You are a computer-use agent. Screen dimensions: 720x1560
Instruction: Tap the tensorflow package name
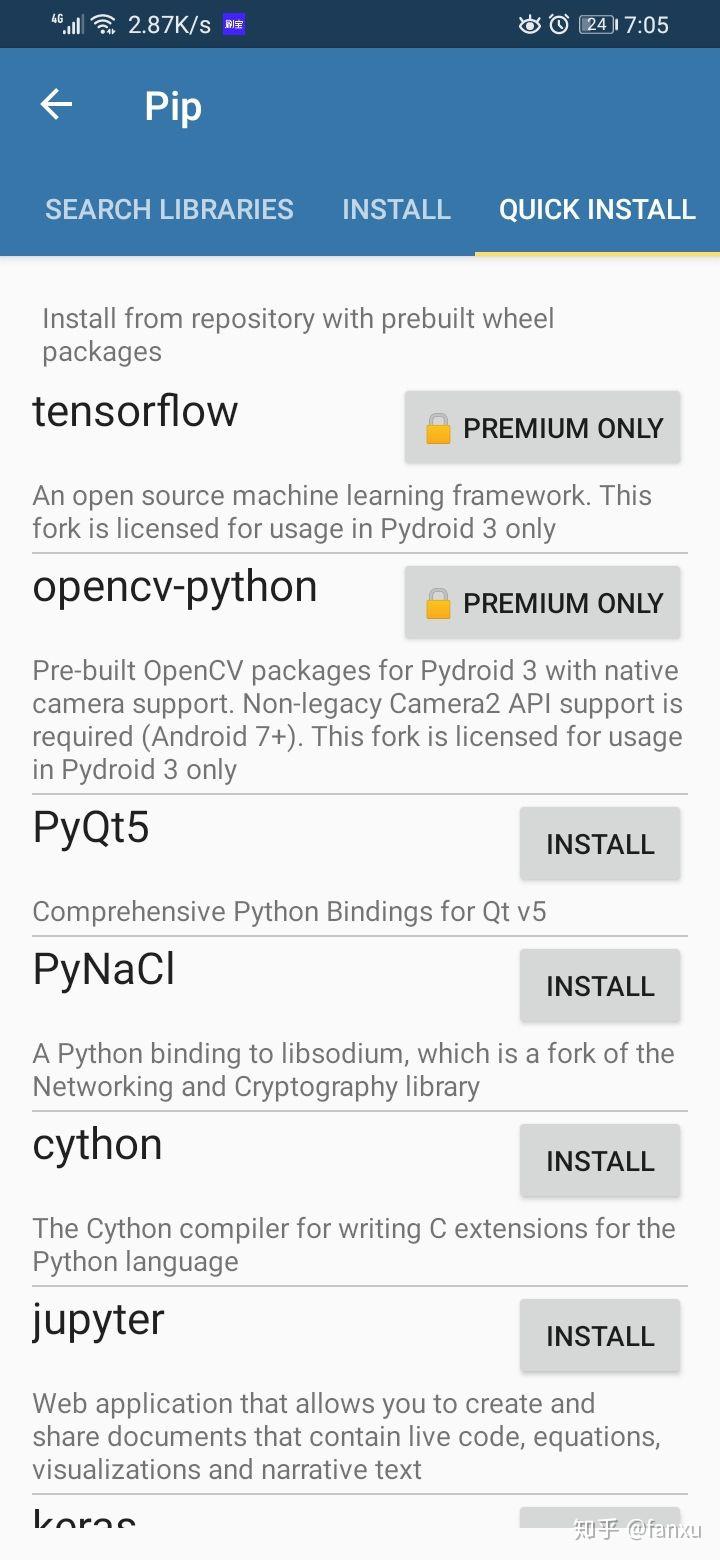tap(135, 410)
